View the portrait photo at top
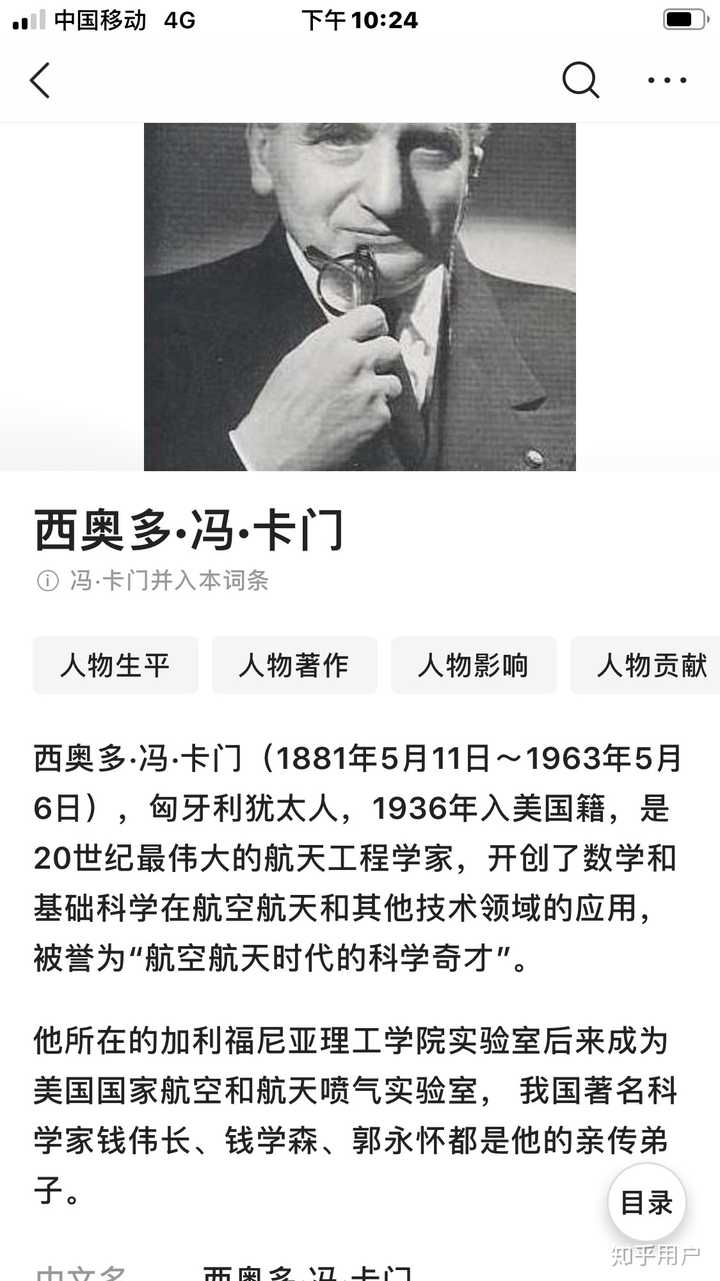 click(360, 296)
